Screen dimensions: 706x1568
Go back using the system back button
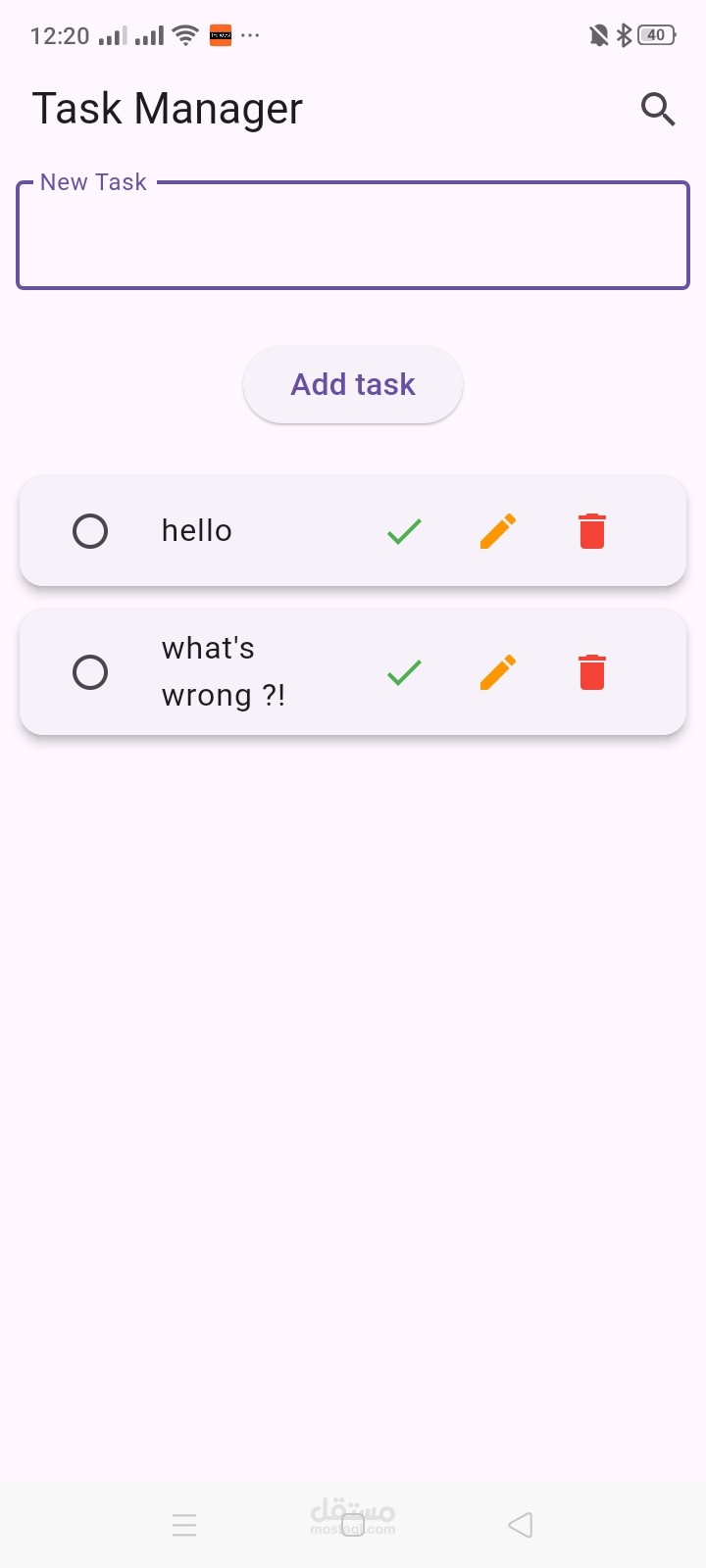click(x=521, y=1525)
